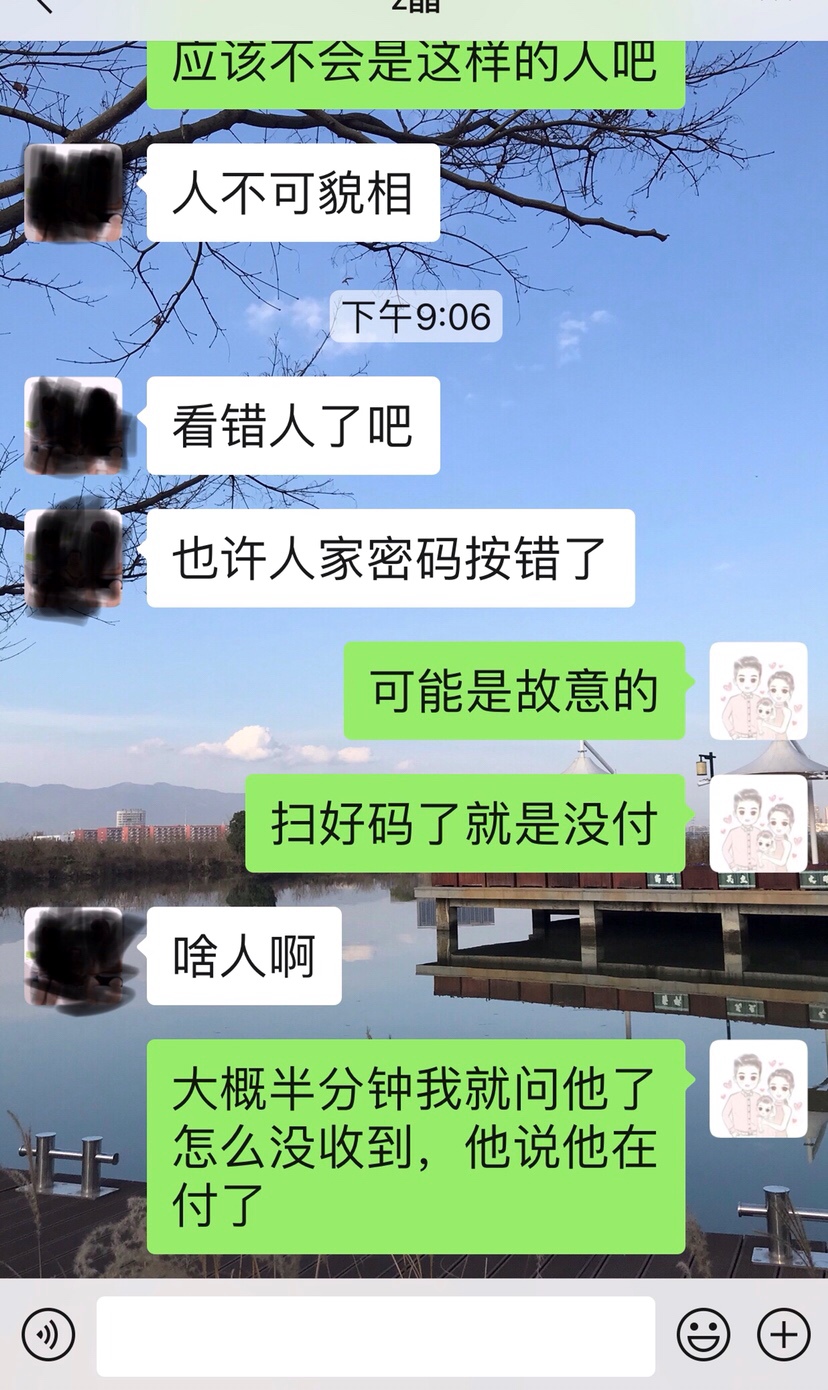Viewport: 828px width, 1390px height.
Task: Focus the message text input field
Action: pos(375,1336)
